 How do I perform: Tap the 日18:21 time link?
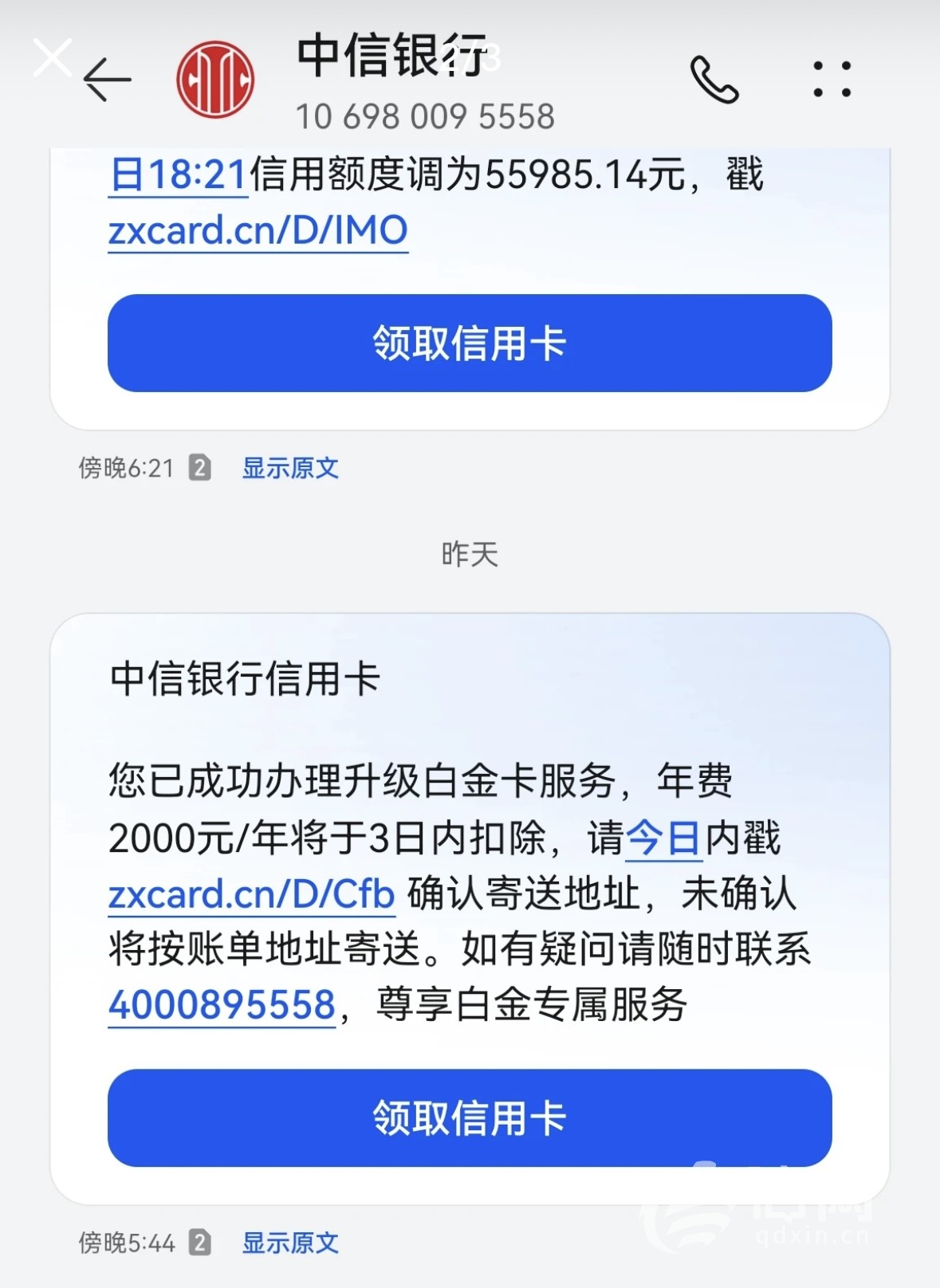[x=178, y=175]
